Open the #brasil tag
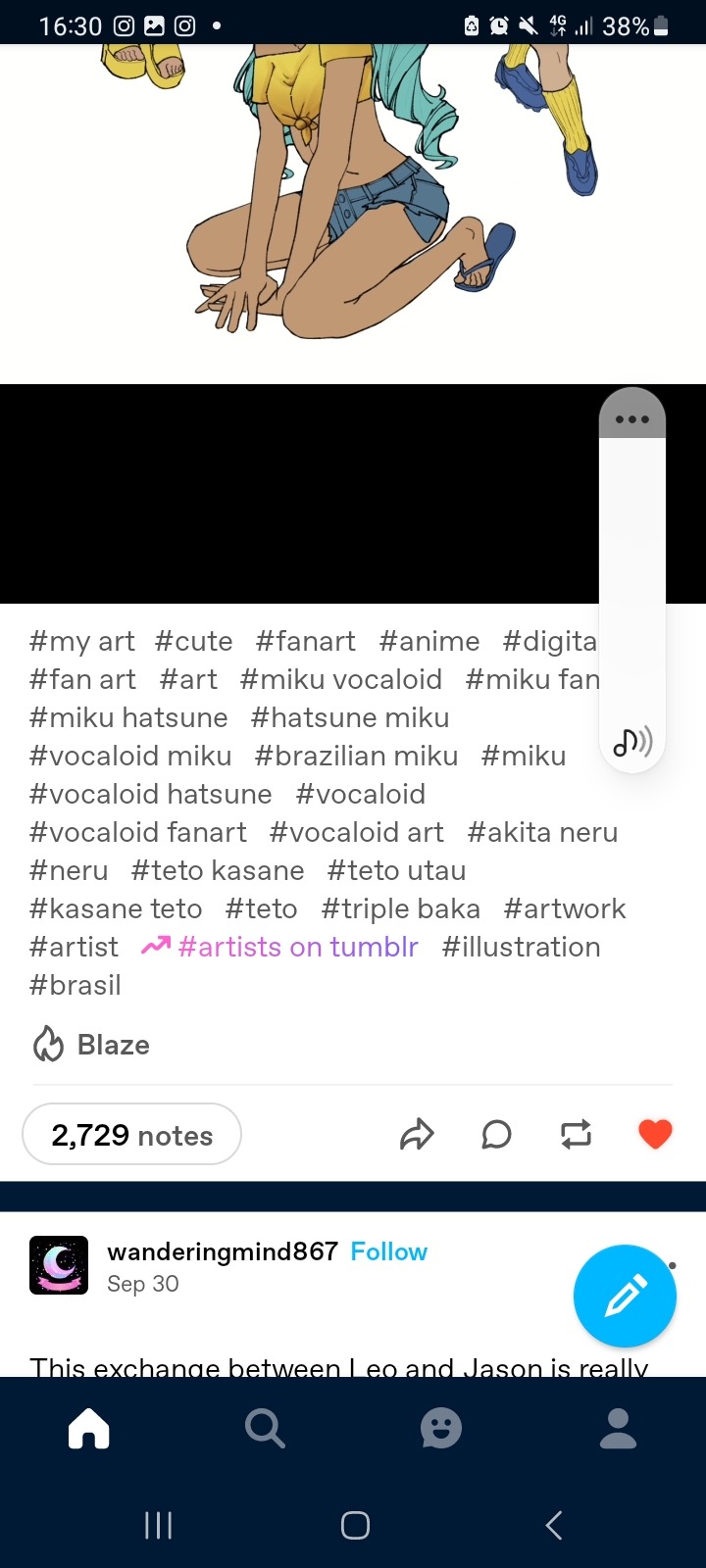Viewport: 706px width, 1568px height. tap(76, 985)
